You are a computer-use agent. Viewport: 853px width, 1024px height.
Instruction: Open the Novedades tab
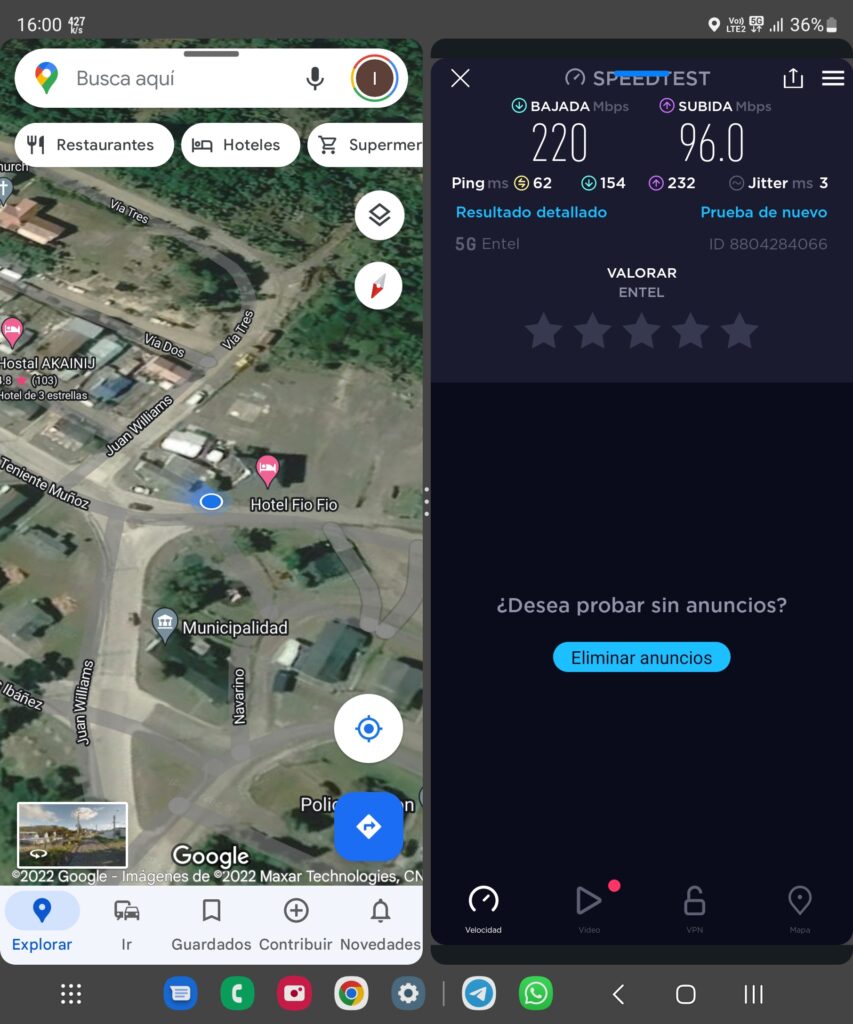(x=380, y=923)
